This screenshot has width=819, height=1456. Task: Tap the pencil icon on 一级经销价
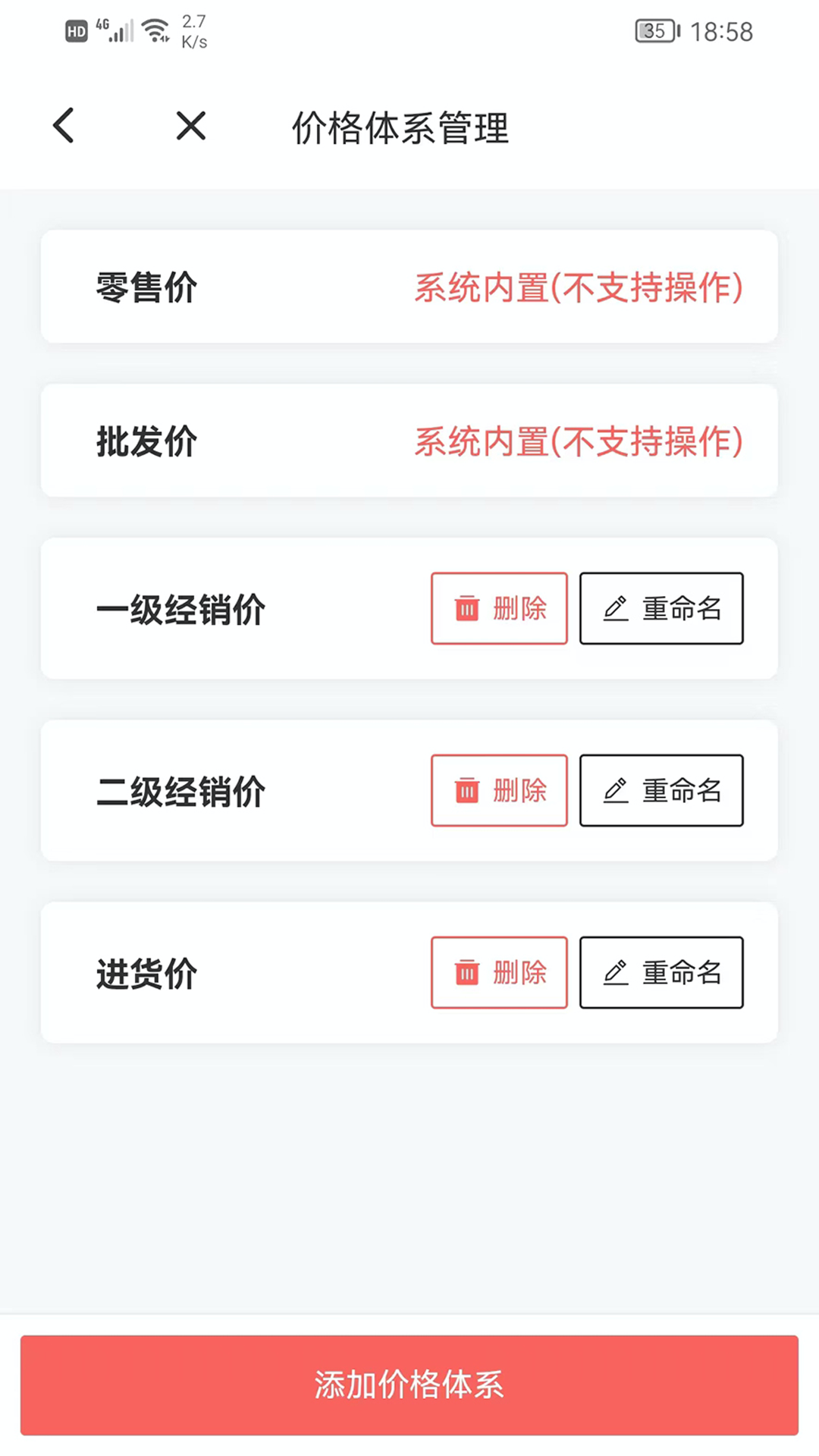click(616, 608)
